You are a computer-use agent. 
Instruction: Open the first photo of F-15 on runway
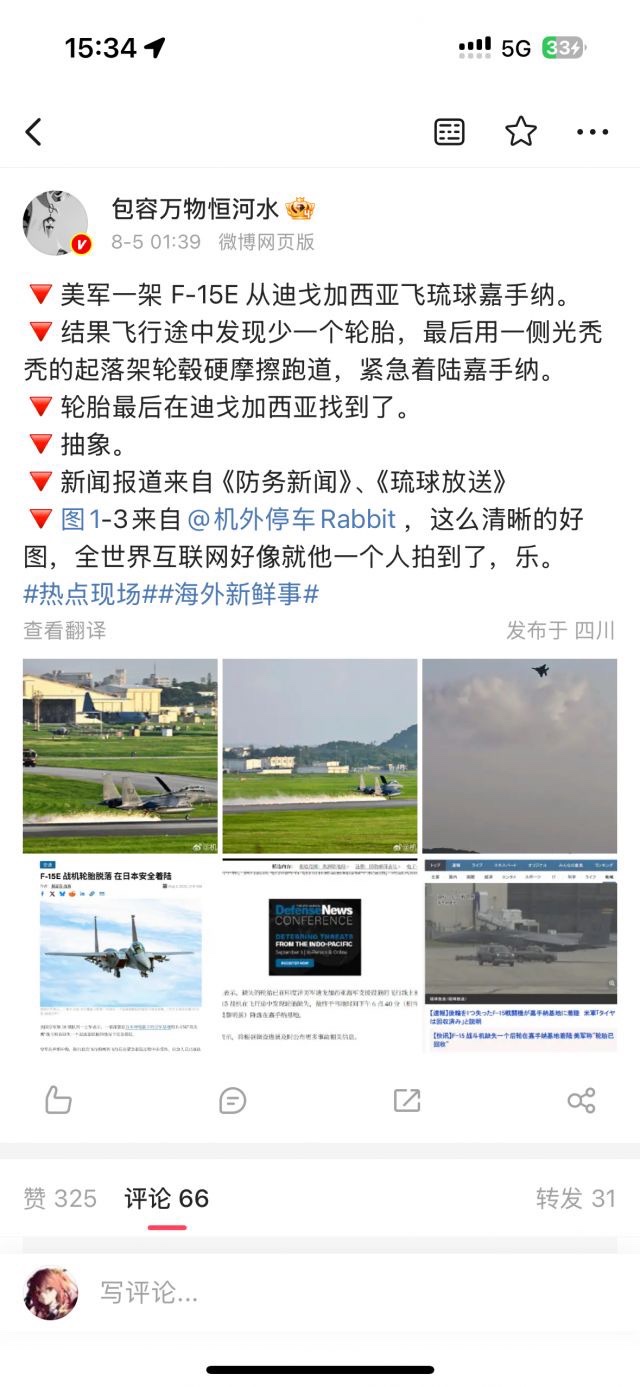point(120,755)
